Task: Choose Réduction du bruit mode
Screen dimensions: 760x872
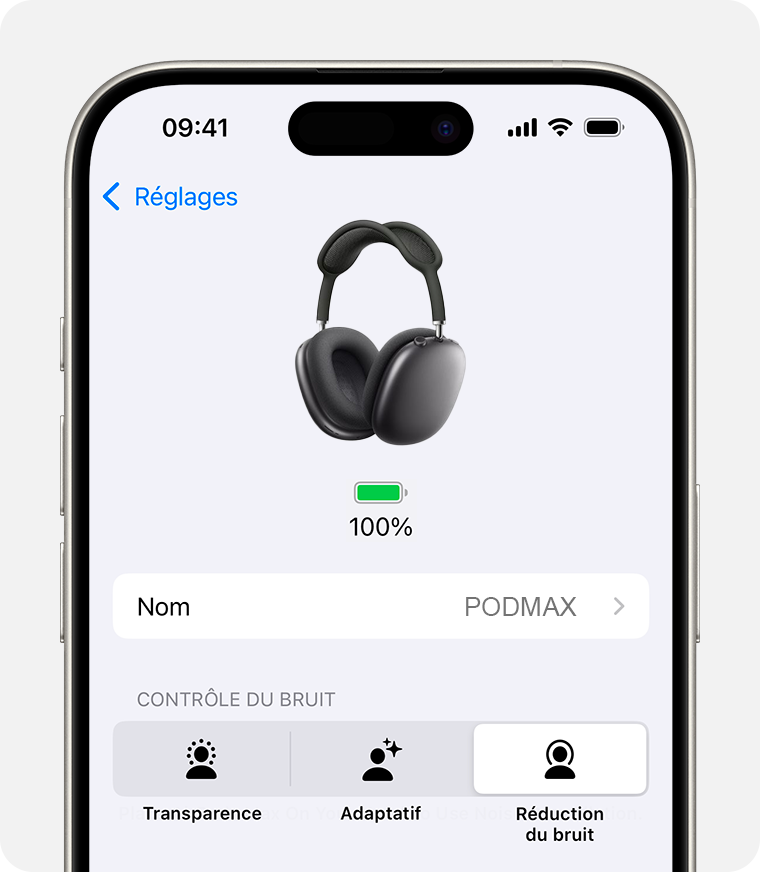Action: (559, 760)
